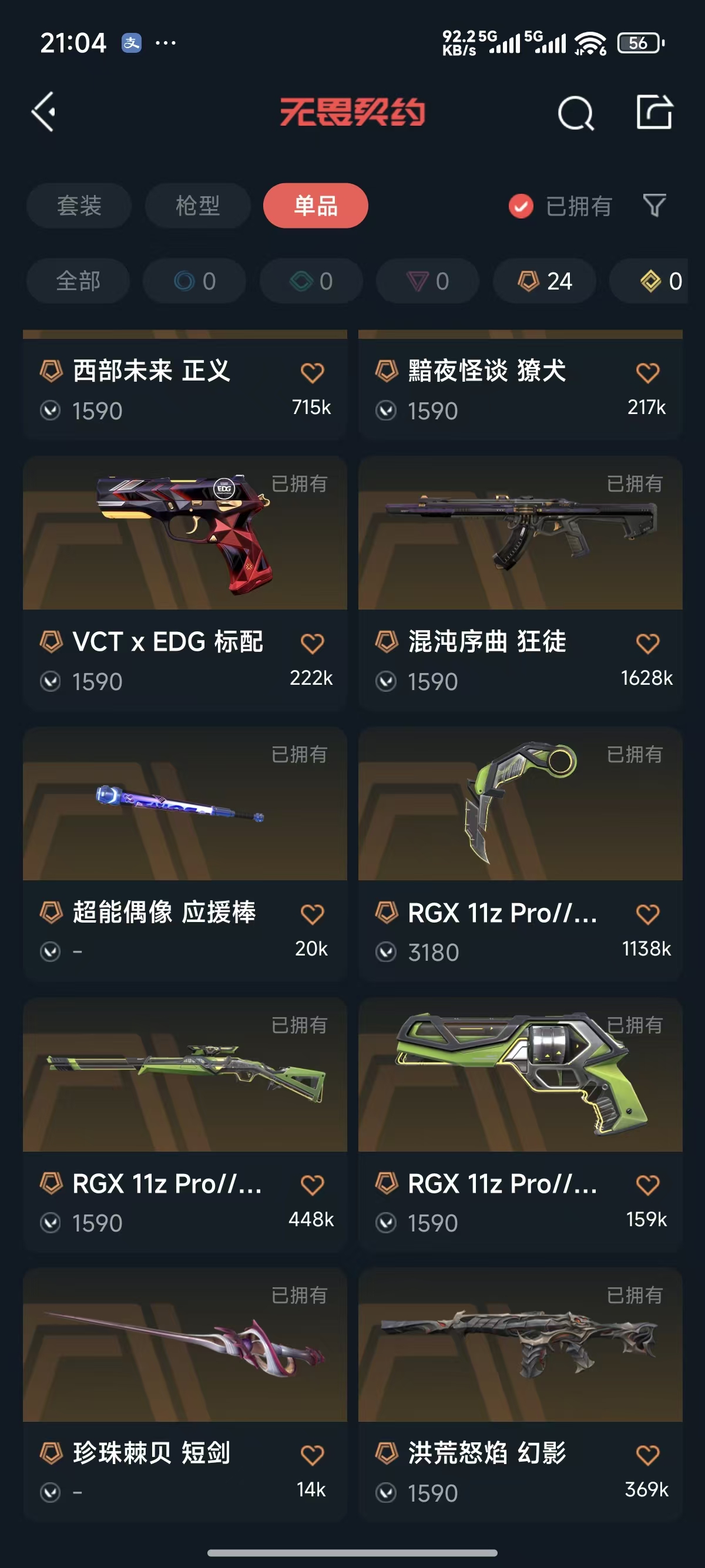Uncheck the 已拥有 checkbox

click(x=521, y=206)
